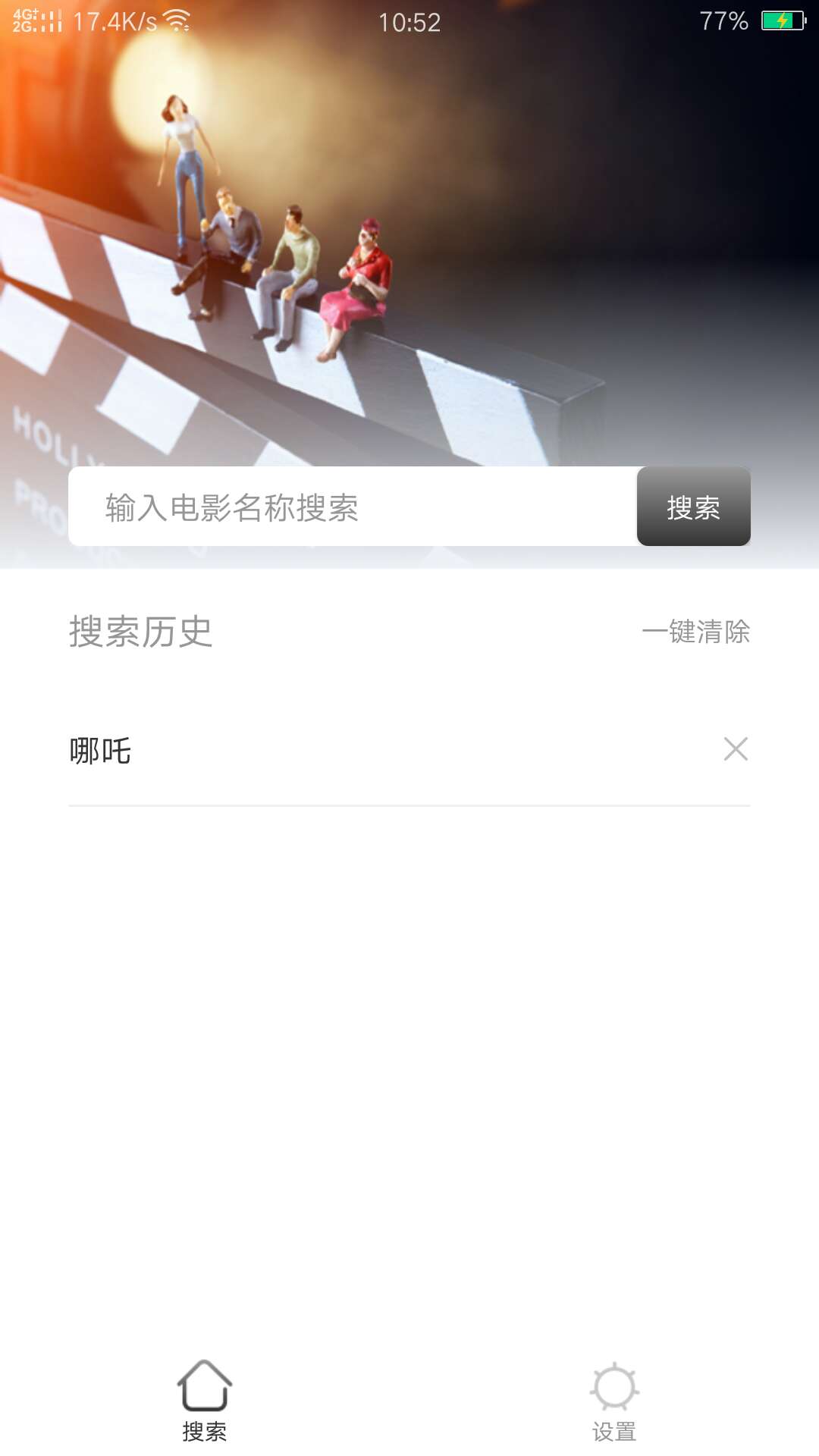Open the 设置 tab
This screenshot has height=1456, width=819.
(x=614, y=1400)
